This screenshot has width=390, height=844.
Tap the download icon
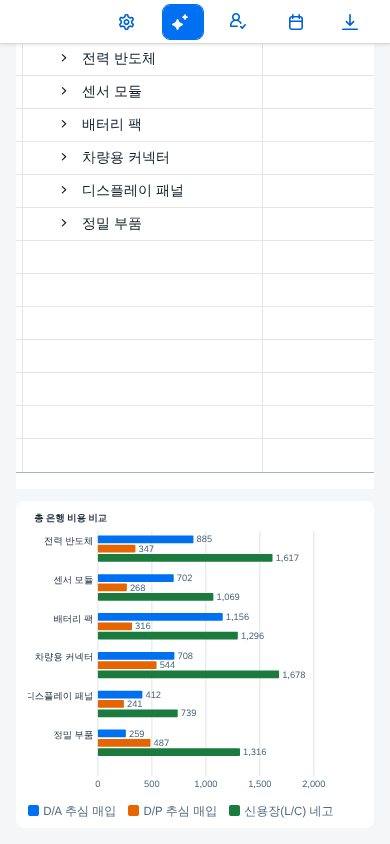click(x=350, y=22)
